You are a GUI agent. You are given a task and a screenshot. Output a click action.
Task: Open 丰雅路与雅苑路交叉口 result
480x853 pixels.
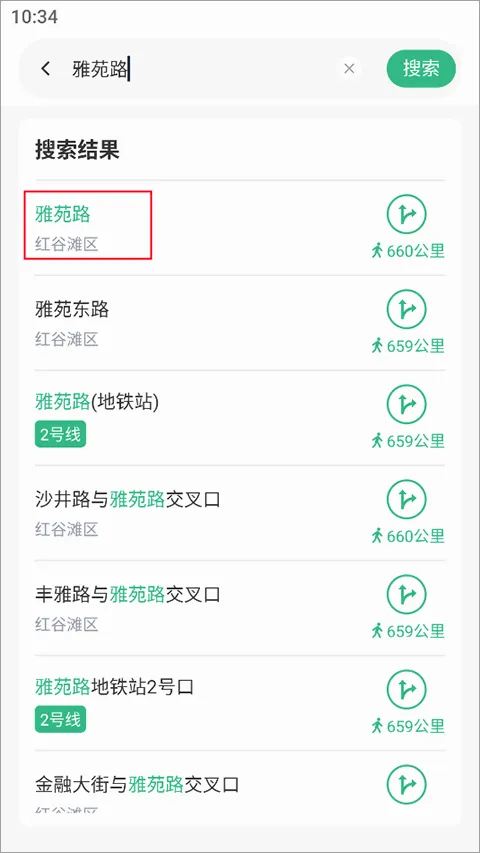click(x=240, y=608)
